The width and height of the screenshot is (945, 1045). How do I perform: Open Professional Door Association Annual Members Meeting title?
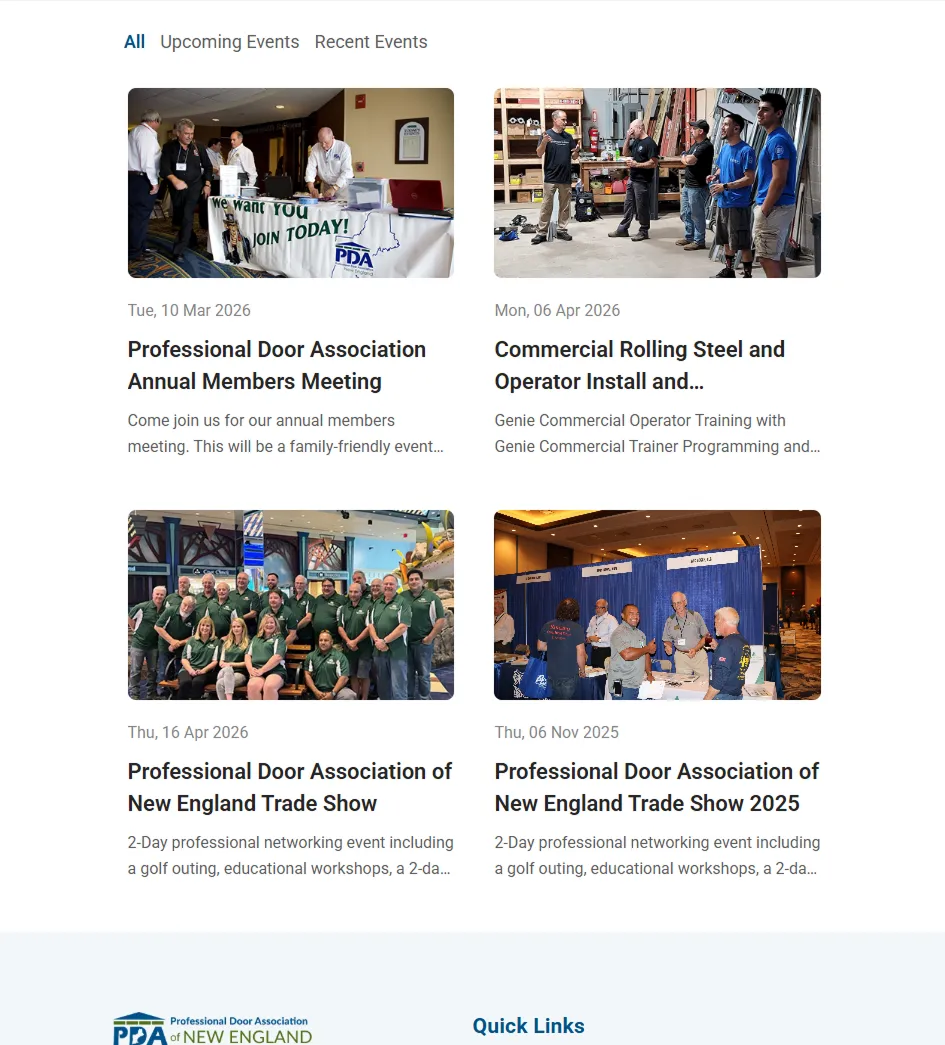pyautogui.click(x=277, y=365)
